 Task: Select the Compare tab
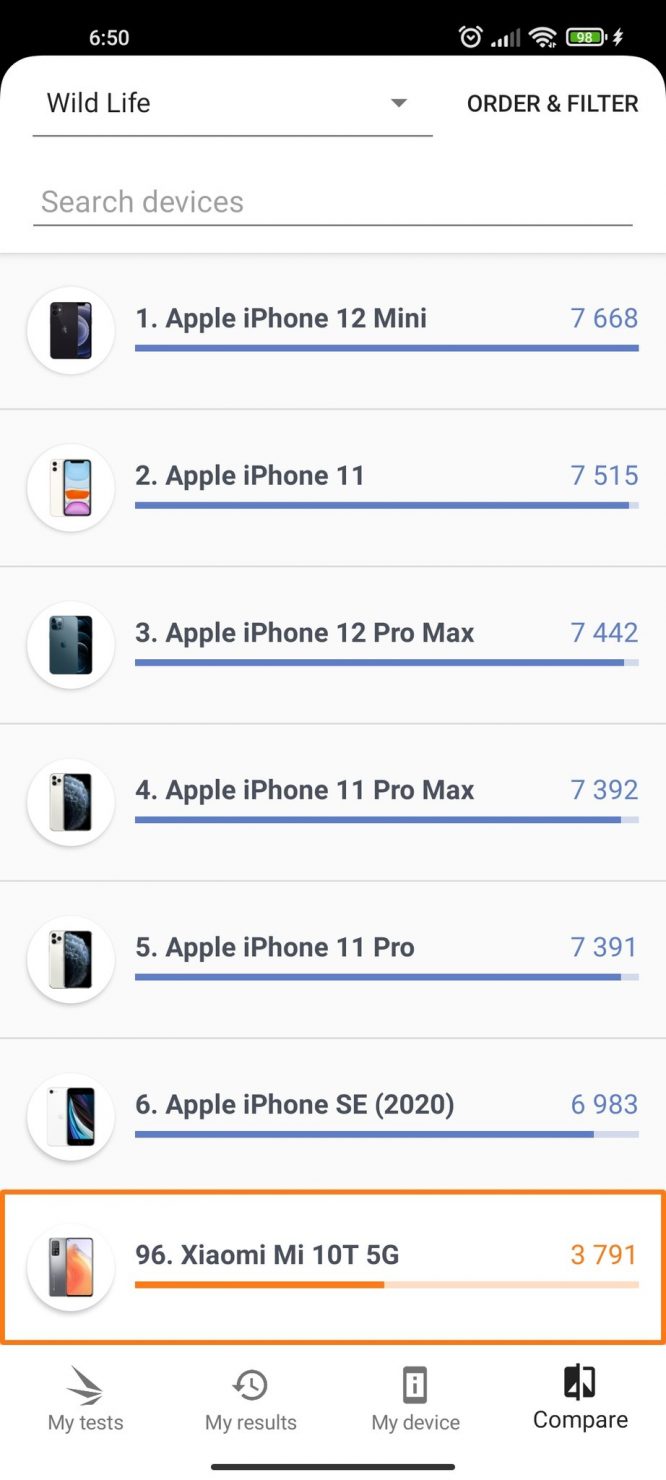[580, 1398]
